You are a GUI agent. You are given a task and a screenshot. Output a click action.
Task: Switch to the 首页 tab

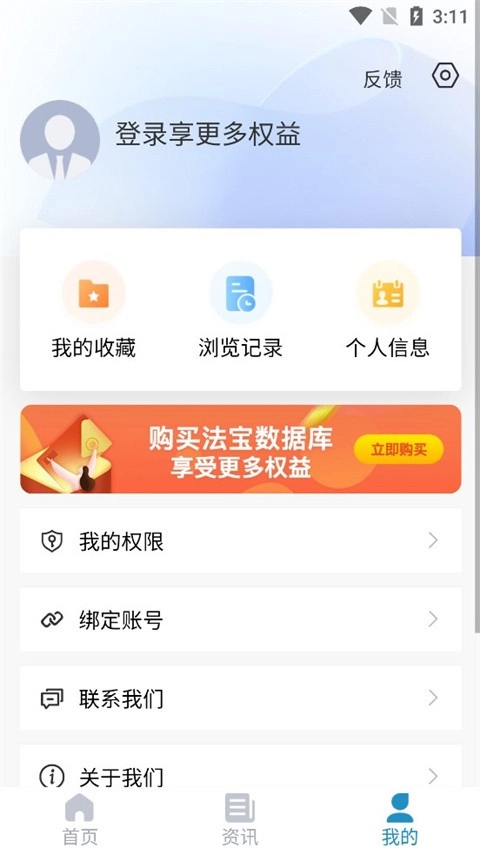[x=80, y=819]
